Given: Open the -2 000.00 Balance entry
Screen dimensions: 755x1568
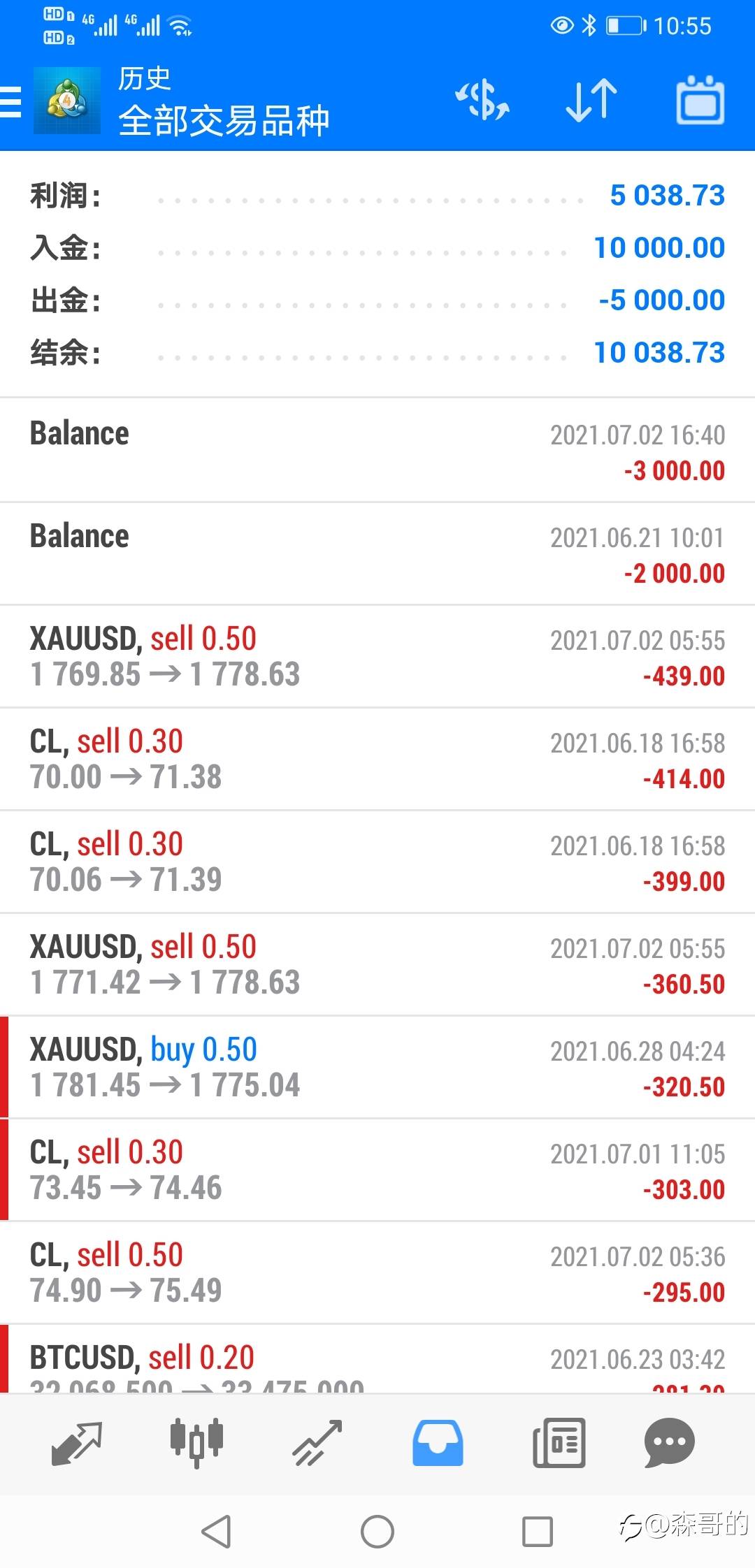Looking at the screenshot, I should 377,553.
